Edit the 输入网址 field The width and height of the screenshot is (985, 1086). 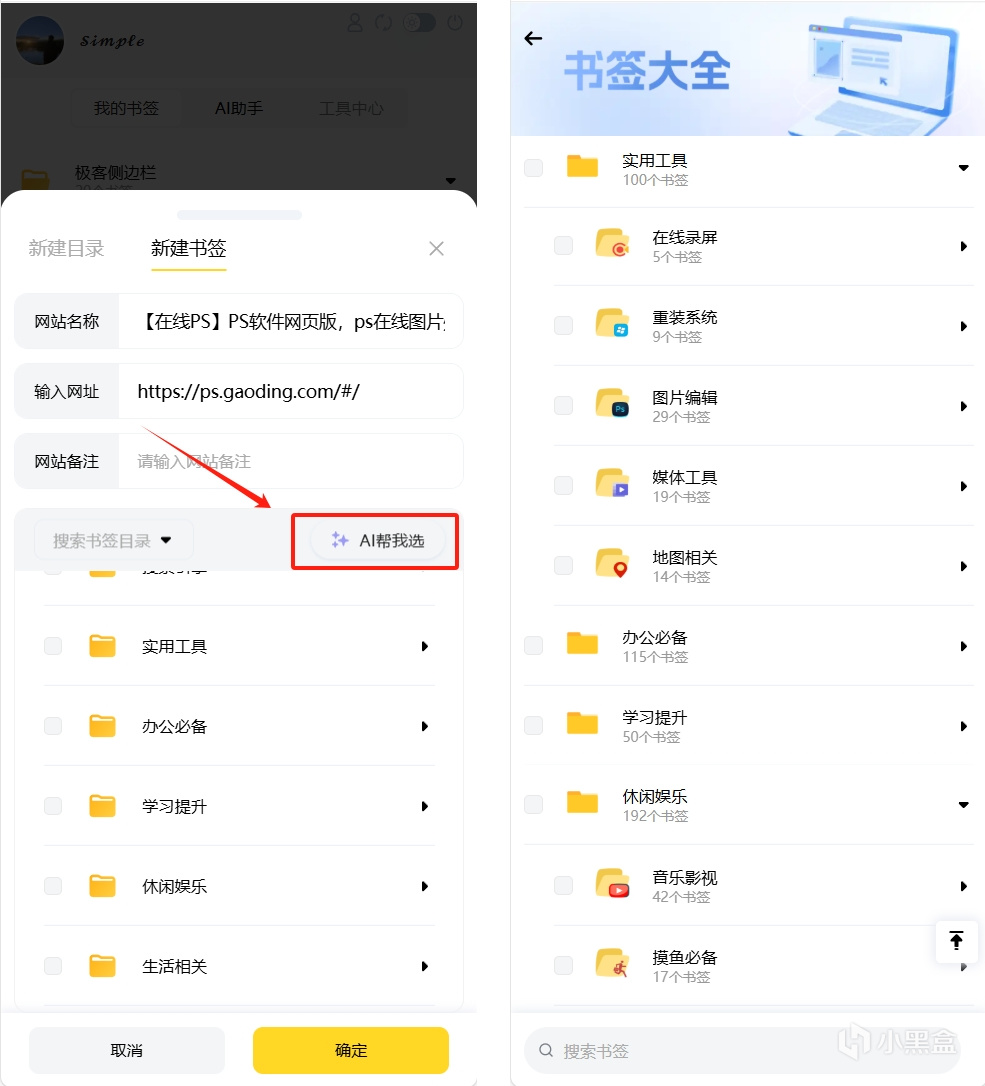[290, 392]
